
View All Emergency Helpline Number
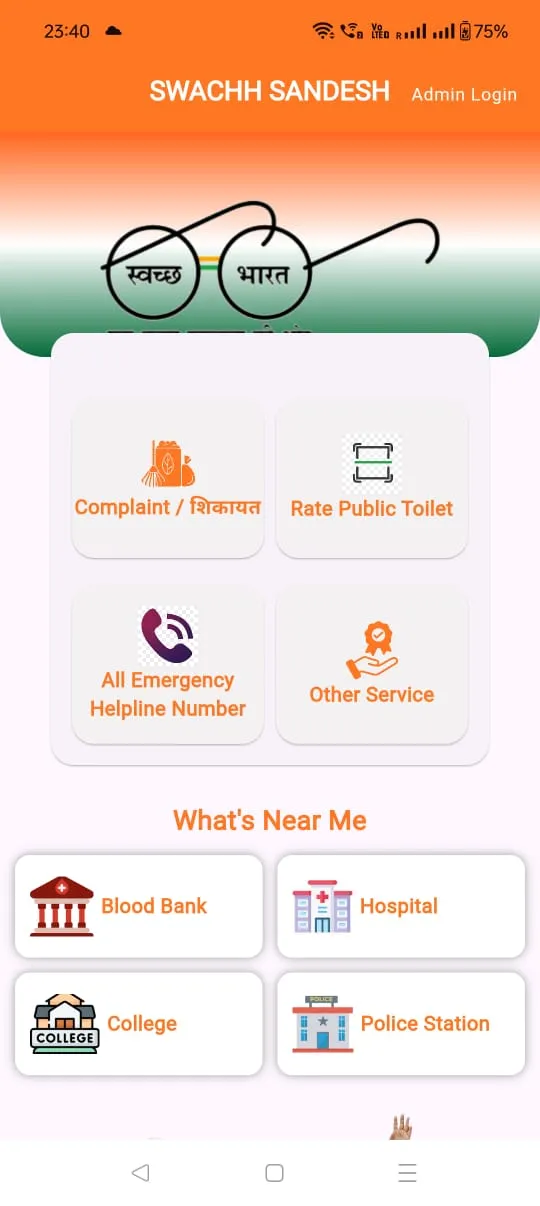click(x=168, y=664)
